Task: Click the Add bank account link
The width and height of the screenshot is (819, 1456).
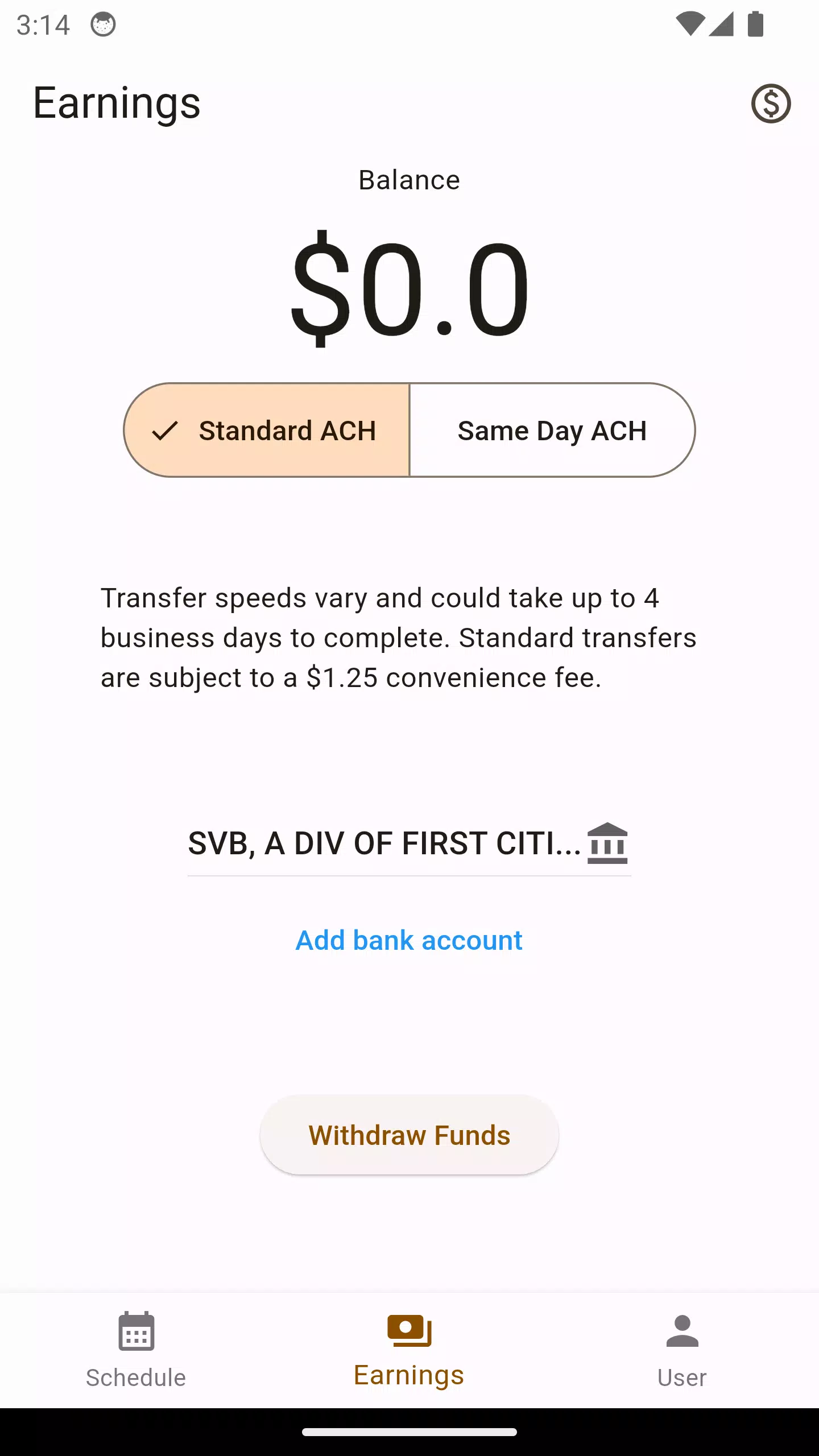Action: coord(409,940)
